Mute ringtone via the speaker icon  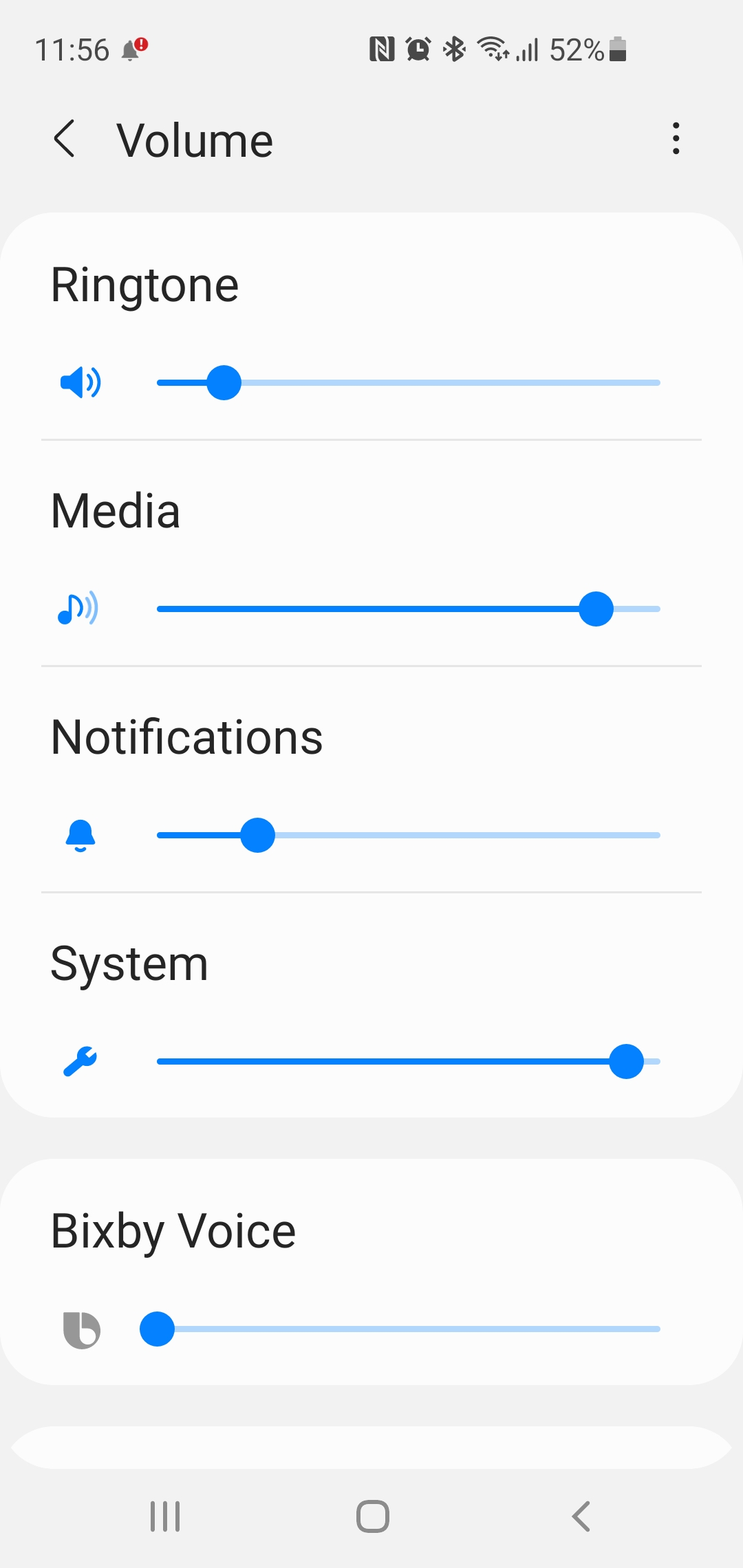[80, 382]
